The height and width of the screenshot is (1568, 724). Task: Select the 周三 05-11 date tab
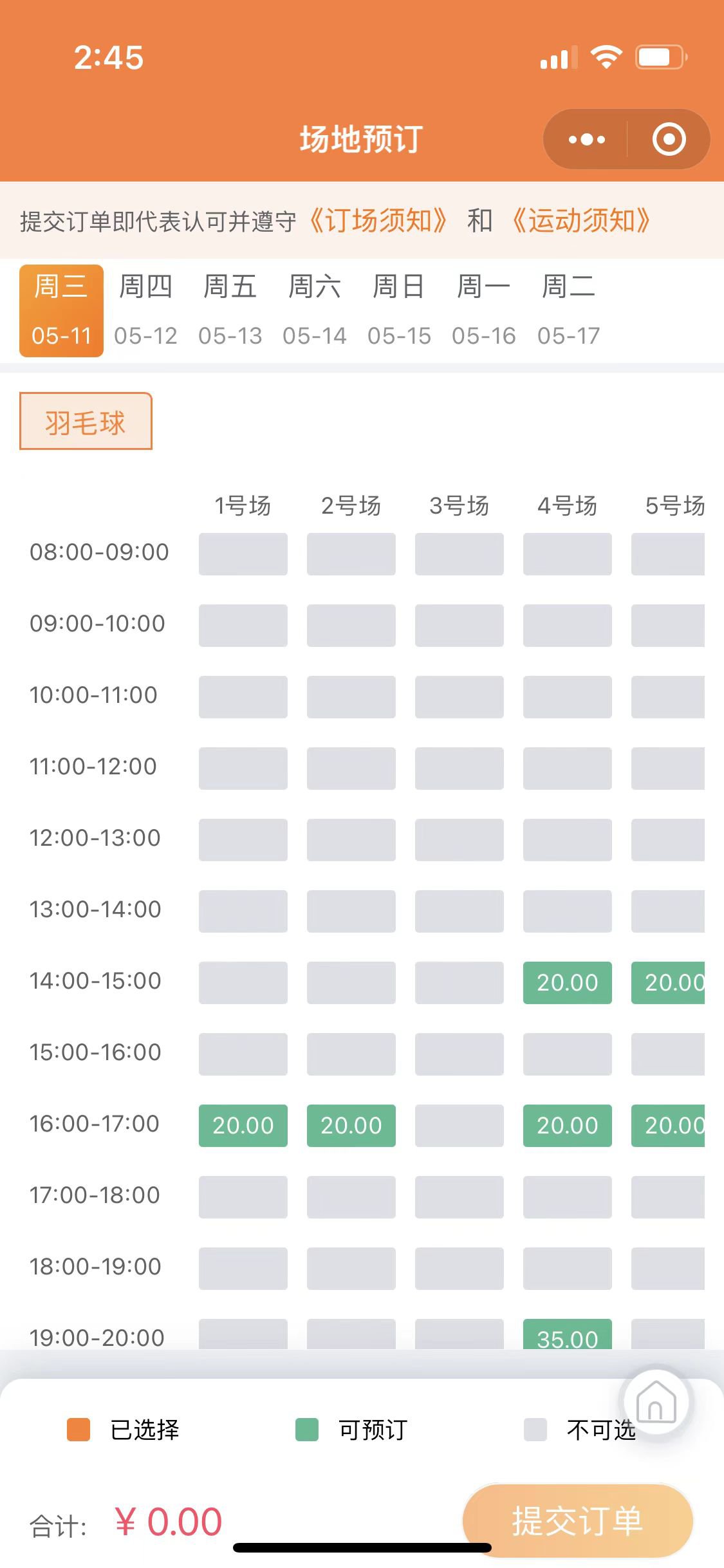pyautogui.click(x=61, y=310)
